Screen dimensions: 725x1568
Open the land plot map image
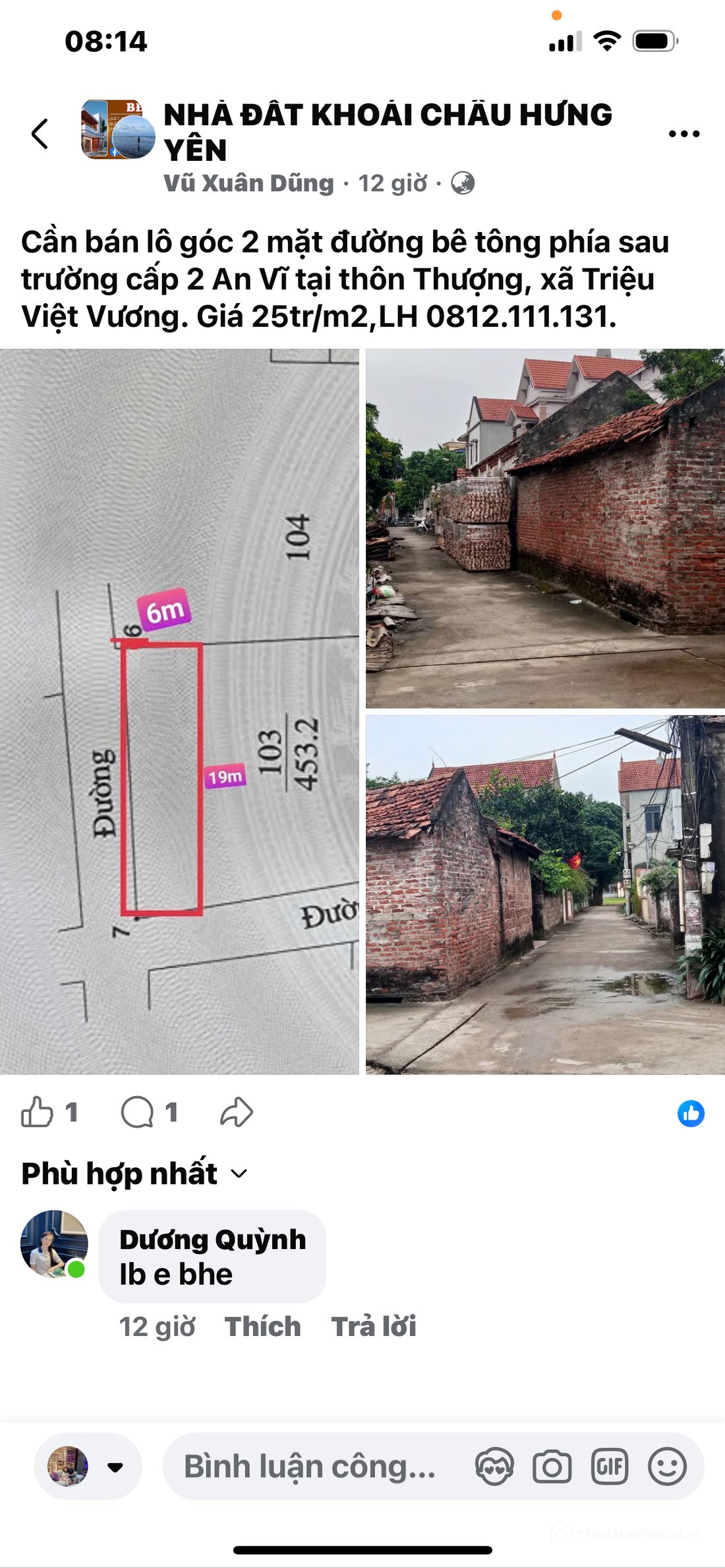click(179, 711)
